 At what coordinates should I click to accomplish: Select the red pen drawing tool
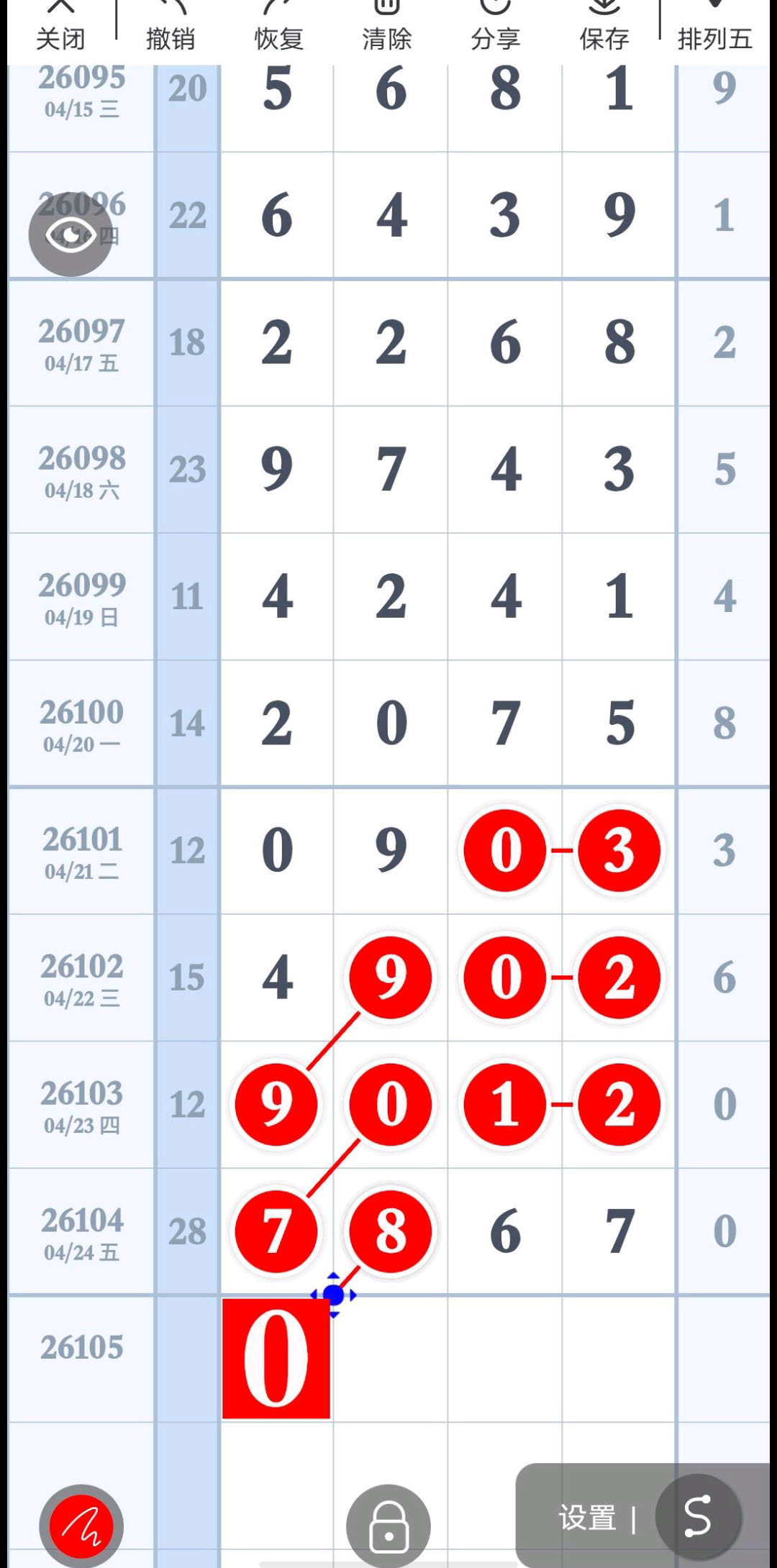[81, 1526]
